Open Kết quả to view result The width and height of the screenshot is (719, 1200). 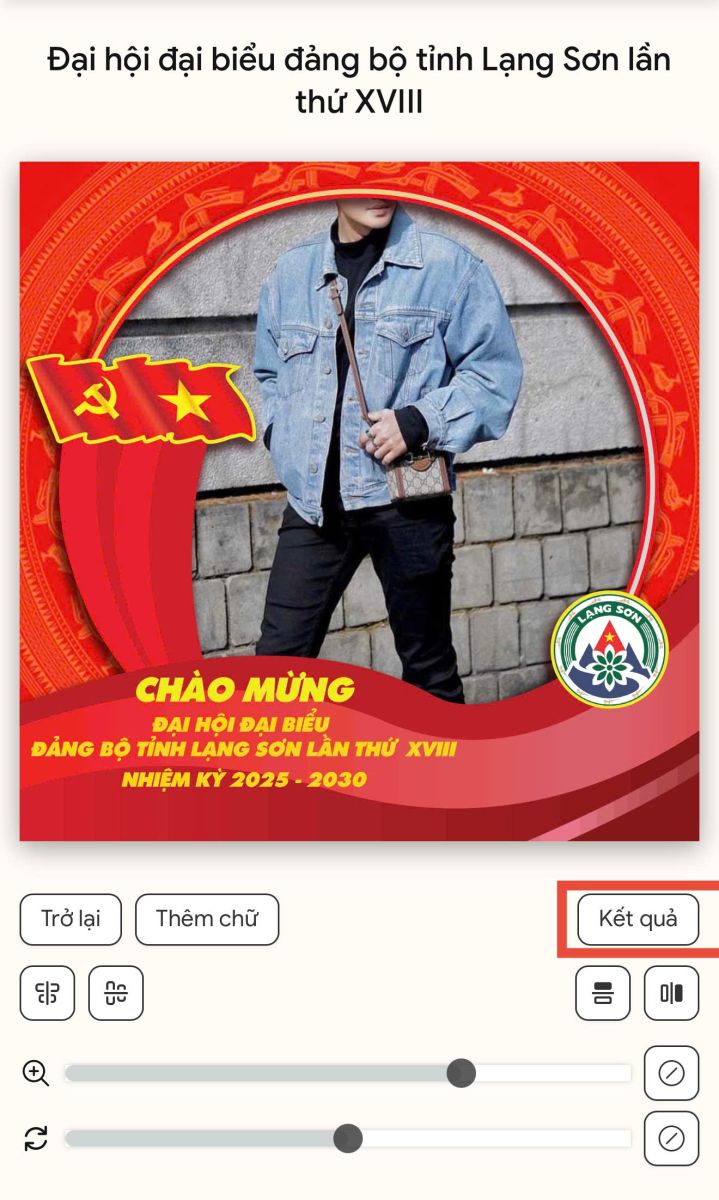coord(637,919)
